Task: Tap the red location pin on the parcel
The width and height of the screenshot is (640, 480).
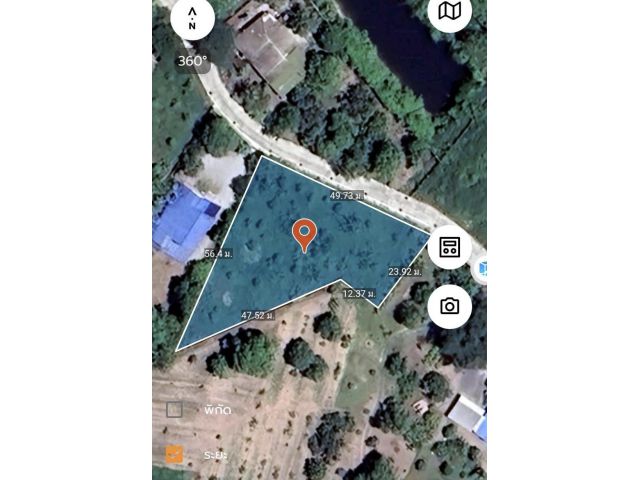Action: (305, 234)
